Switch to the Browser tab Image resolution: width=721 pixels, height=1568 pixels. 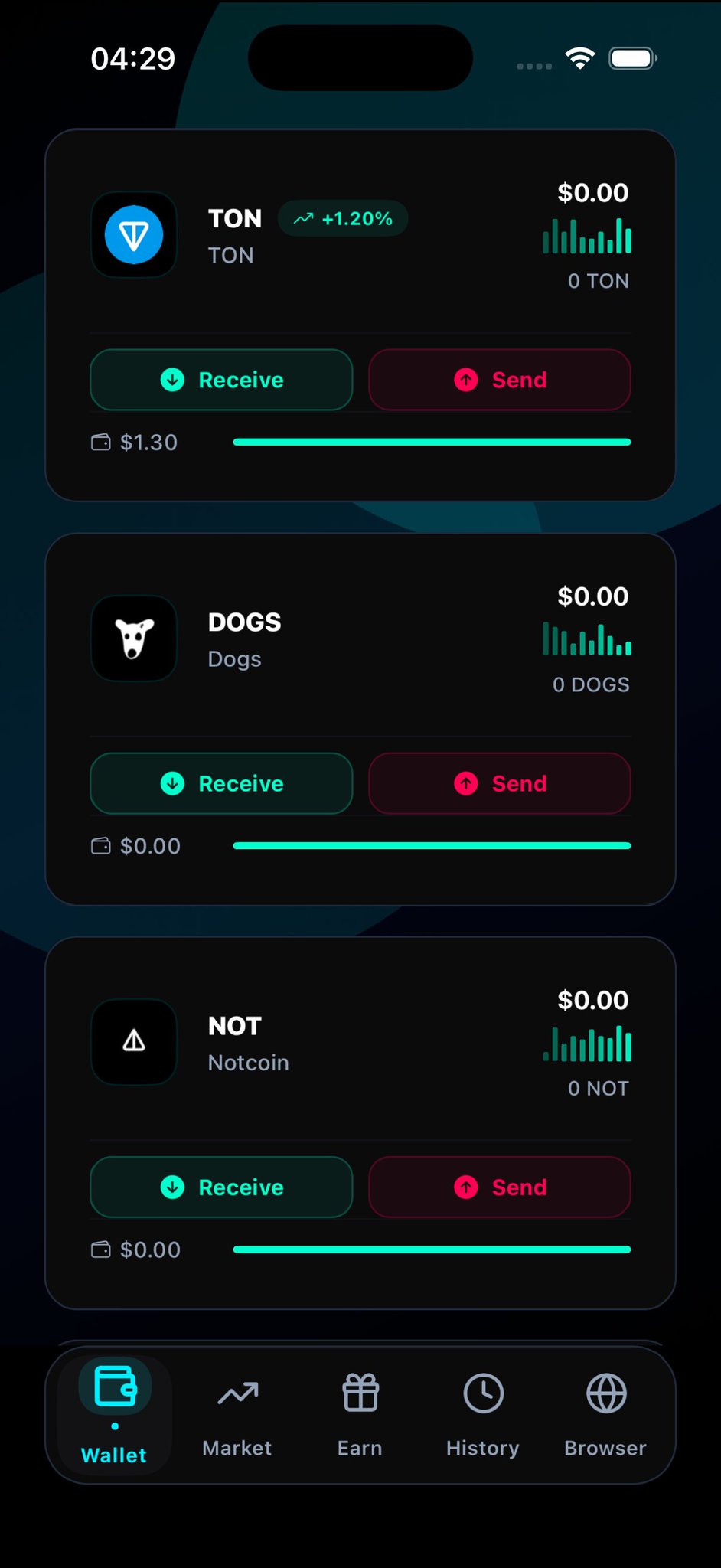click(x=605, y=1415)
